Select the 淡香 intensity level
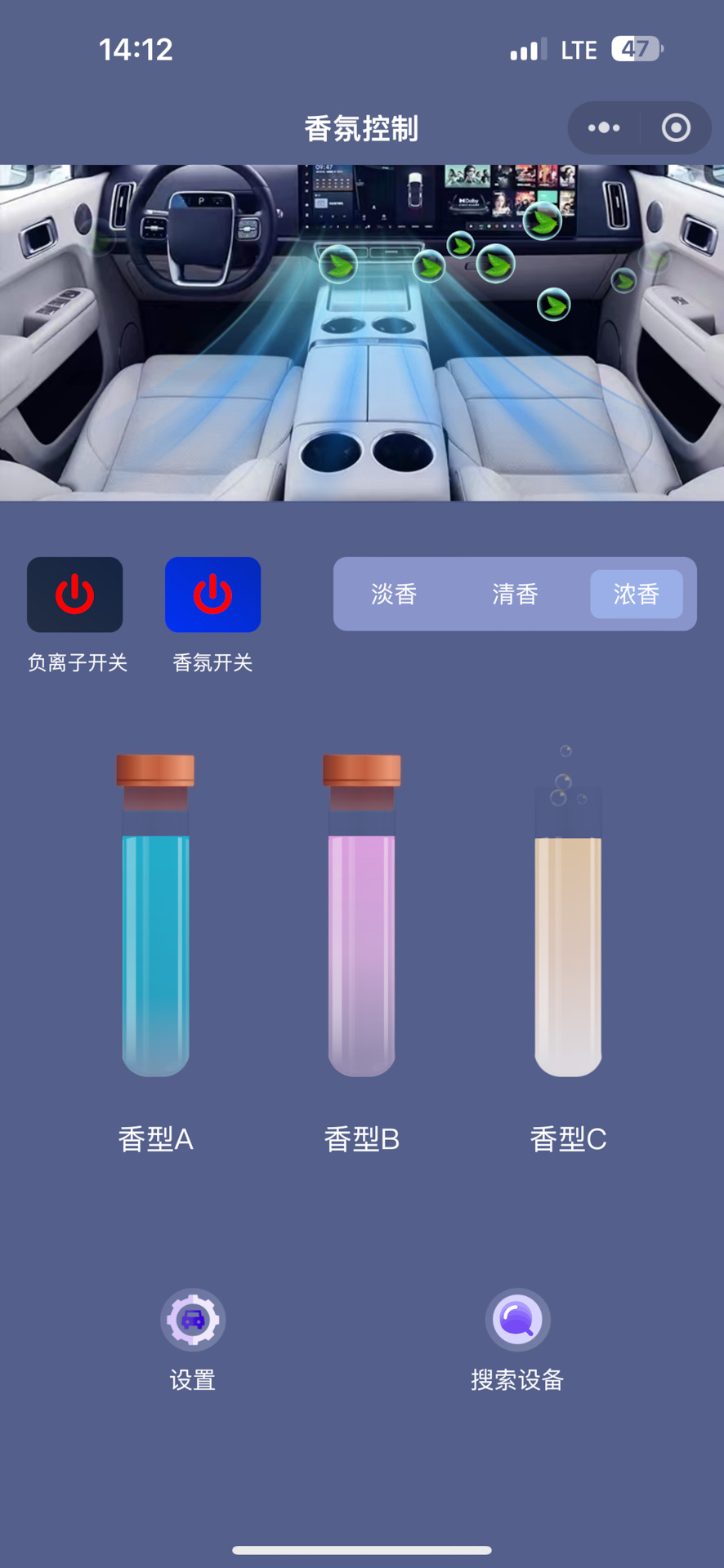 (394, 594)
